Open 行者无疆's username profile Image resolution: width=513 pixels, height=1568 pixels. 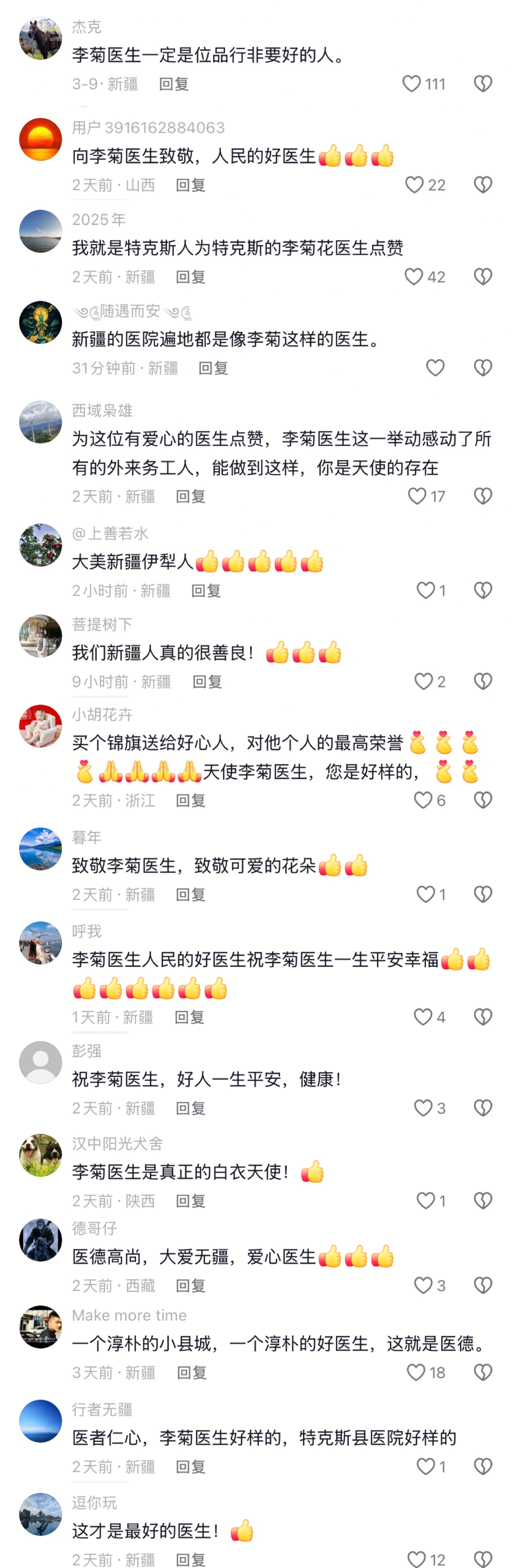102,1409
